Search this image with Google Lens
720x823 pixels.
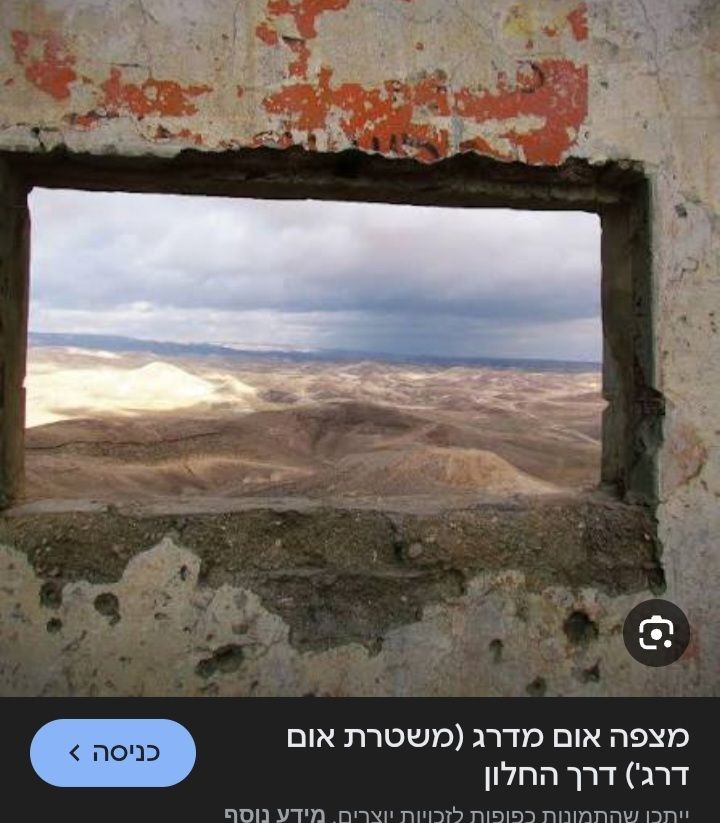click(x=656, y=633)
